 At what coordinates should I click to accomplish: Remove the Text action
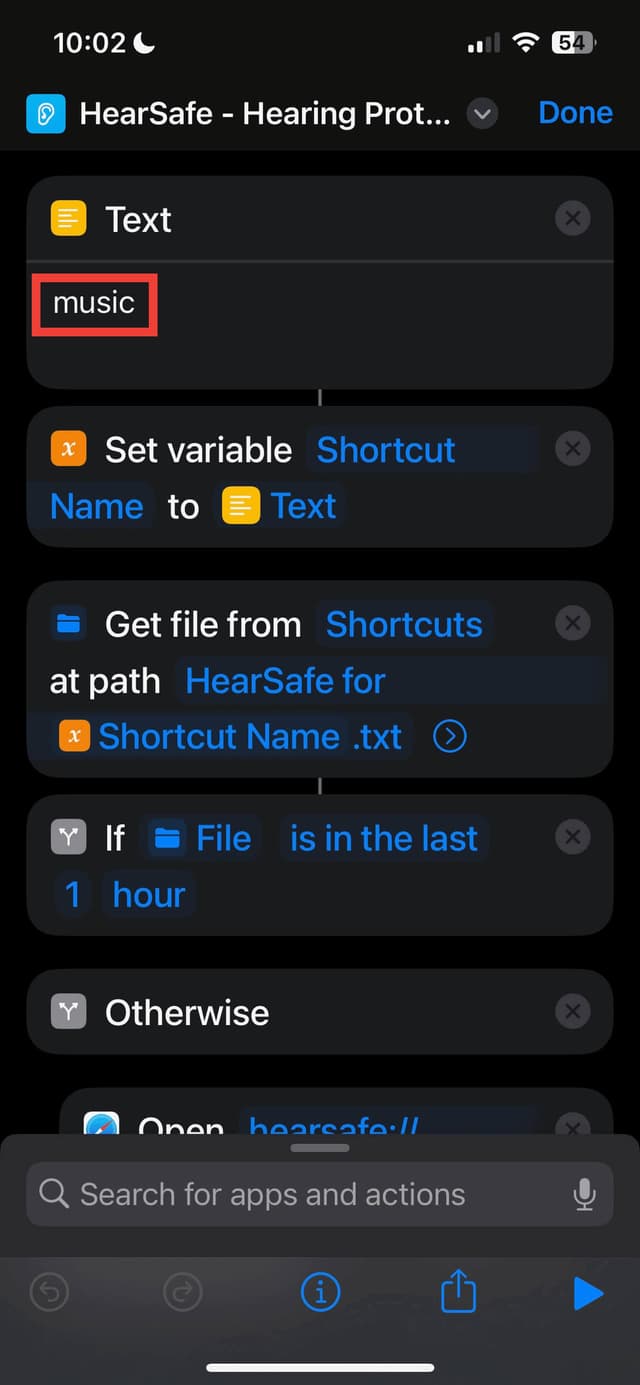point(572,219)
